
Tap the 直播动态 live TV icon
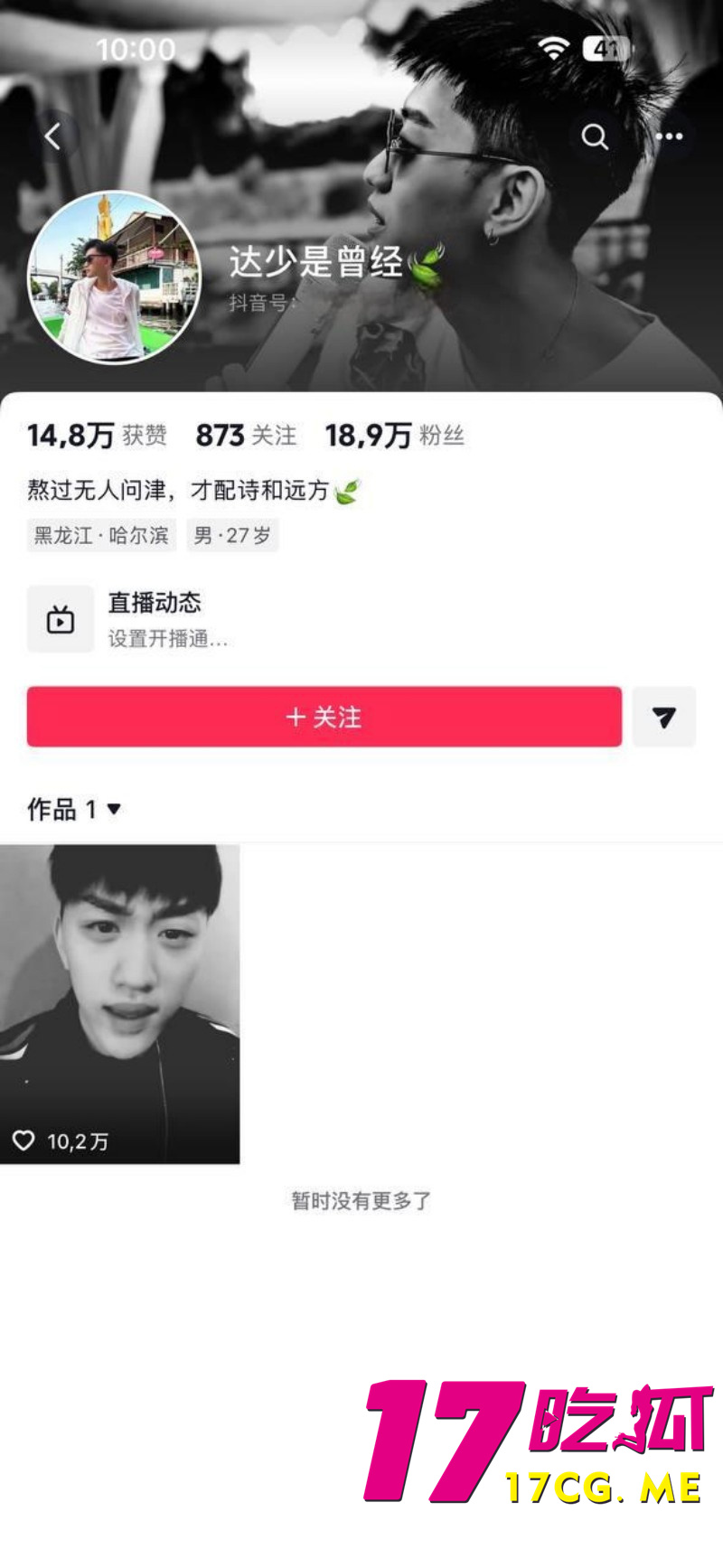point(60,620)
